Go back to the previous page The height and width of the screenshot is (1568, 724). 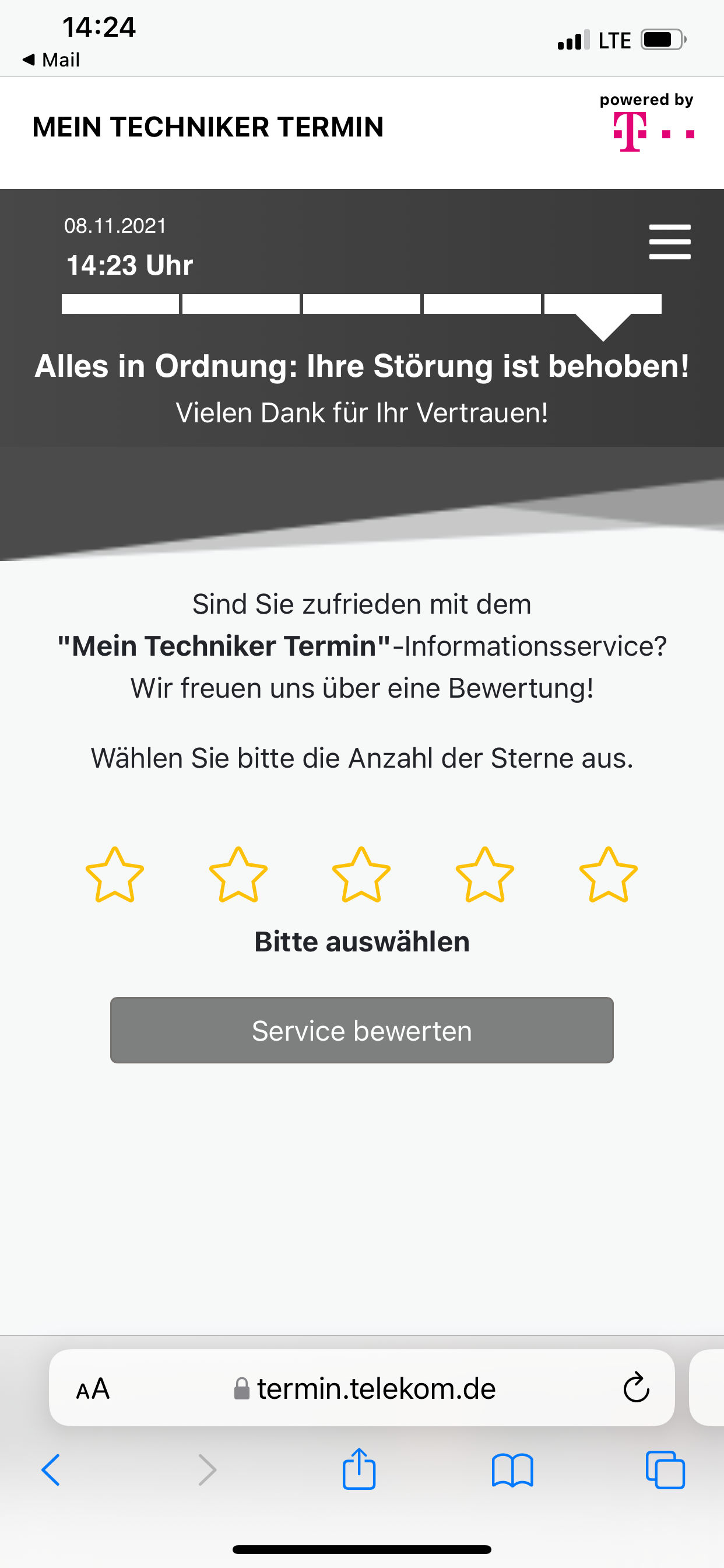(x=51, y=1470)
